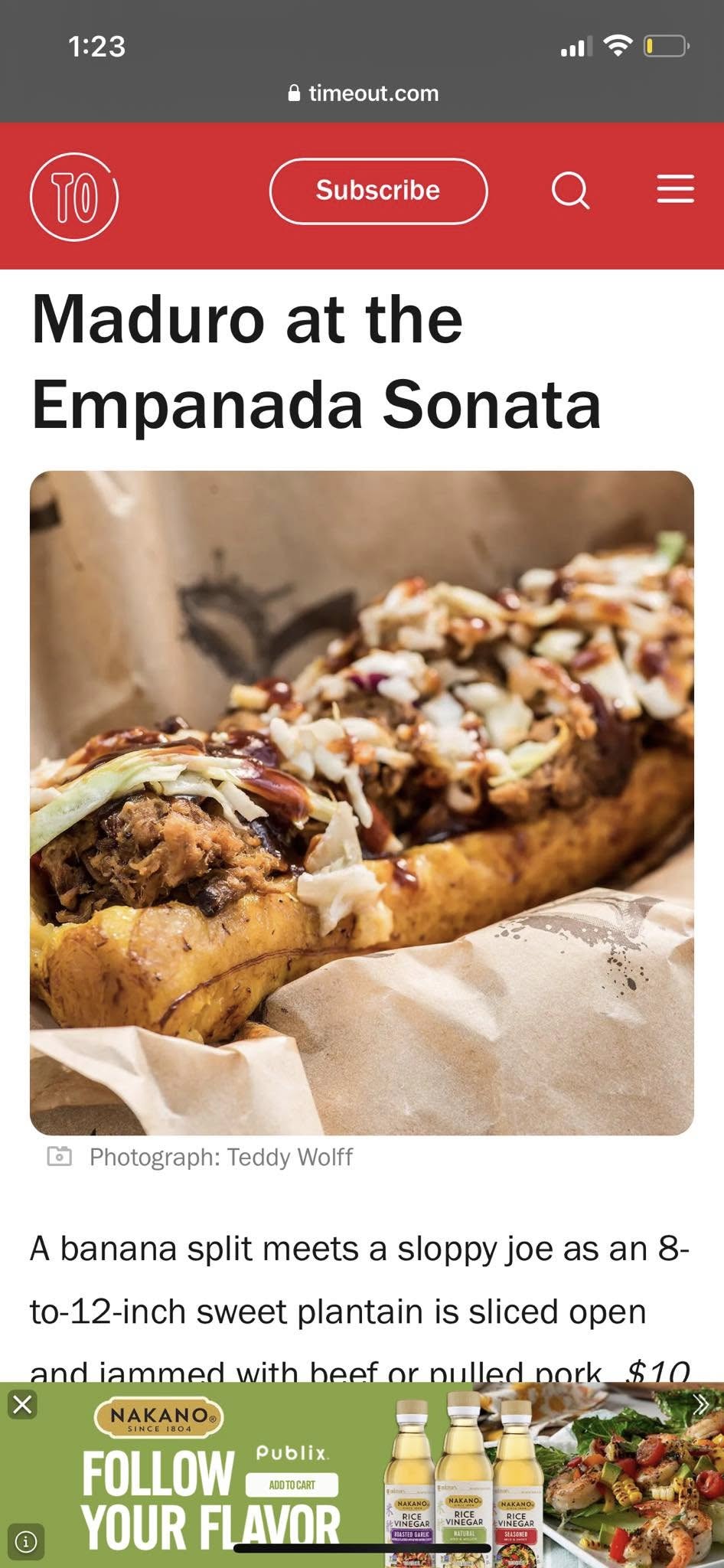Open the hamburger menu
This screenshot has width=724, height=1568.
click(675, 189)
